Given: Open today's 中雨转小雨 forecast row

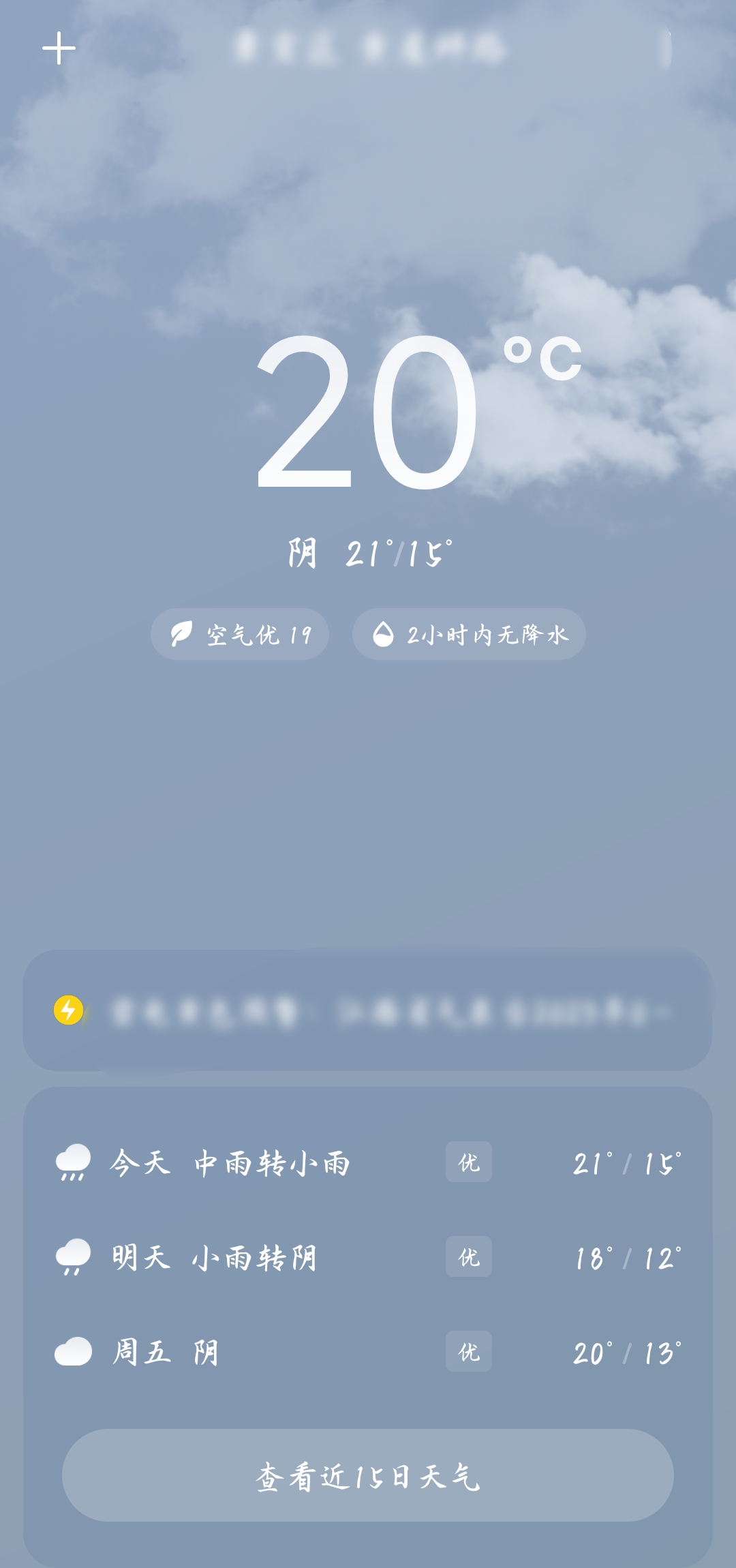Looking at the screenshot, I should pyautogui.click(x=368, y=1163).
